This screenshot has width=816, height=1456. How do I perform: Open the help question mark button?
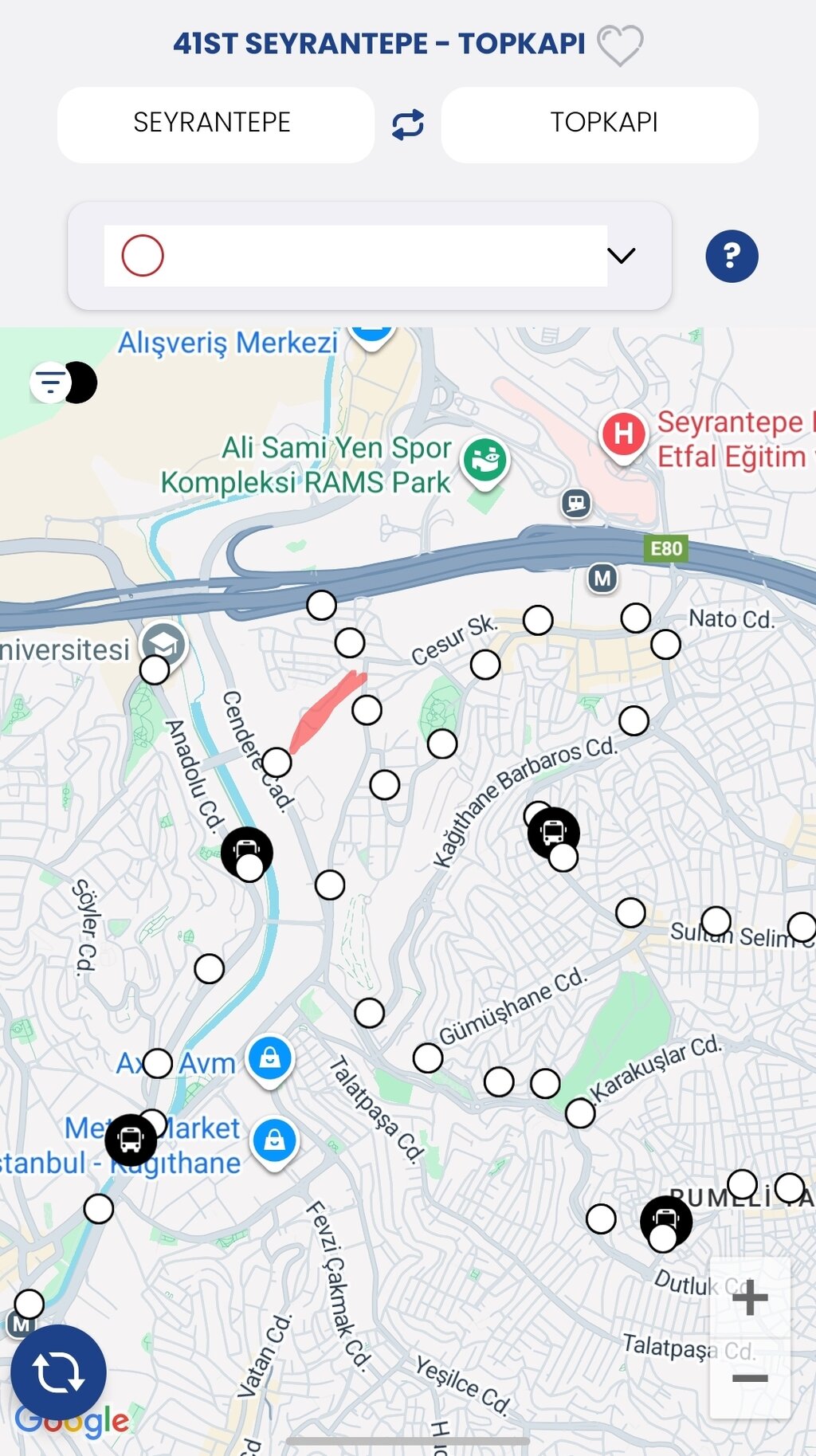point(731,256)
